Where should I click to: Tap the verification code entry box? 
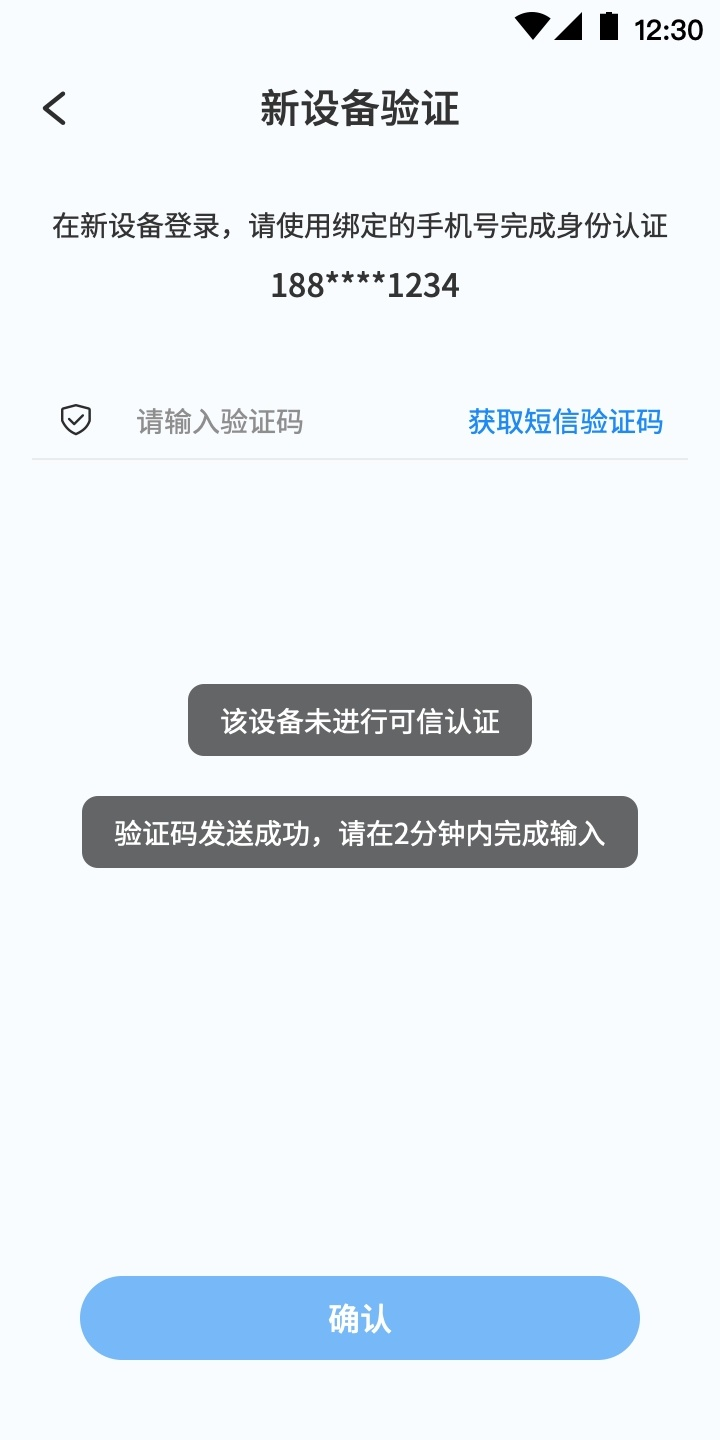click(x=250, y=422)
